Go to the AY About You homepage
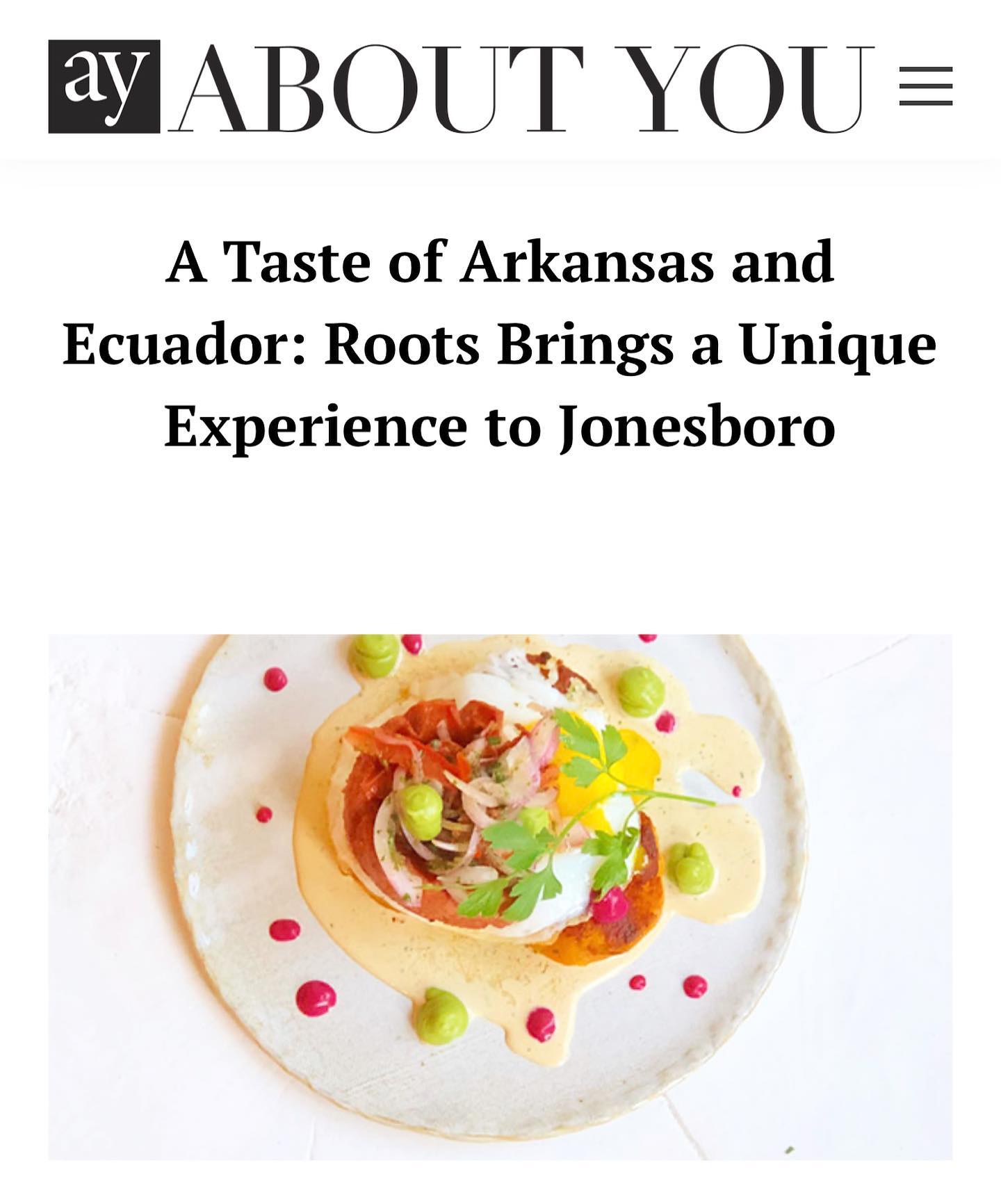 pyautogui.click(x=460, y=87)
